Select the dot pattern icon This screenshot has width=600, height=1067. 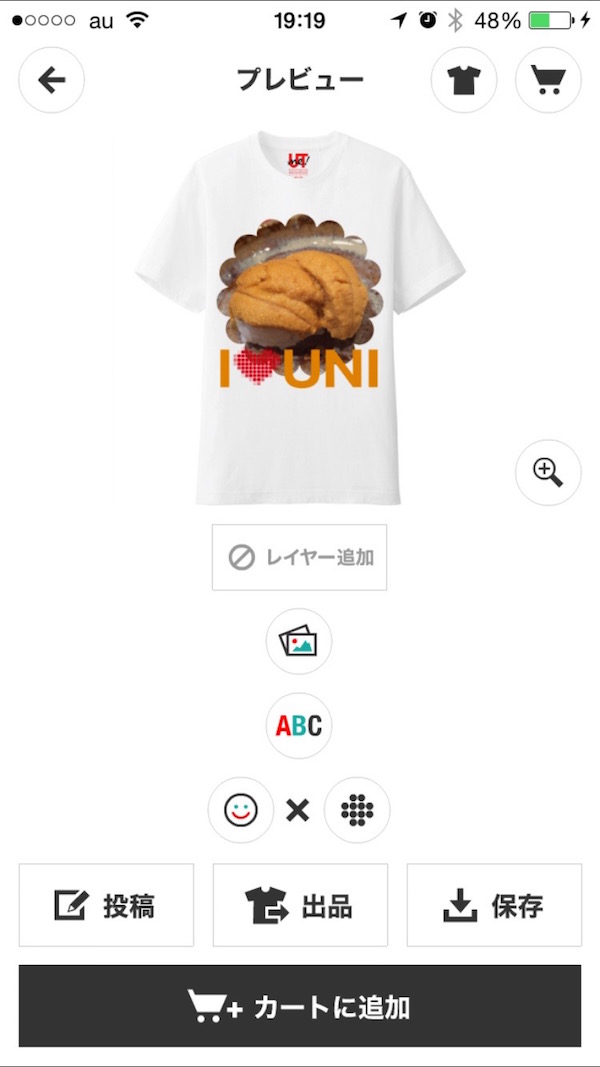coord(357,810)
